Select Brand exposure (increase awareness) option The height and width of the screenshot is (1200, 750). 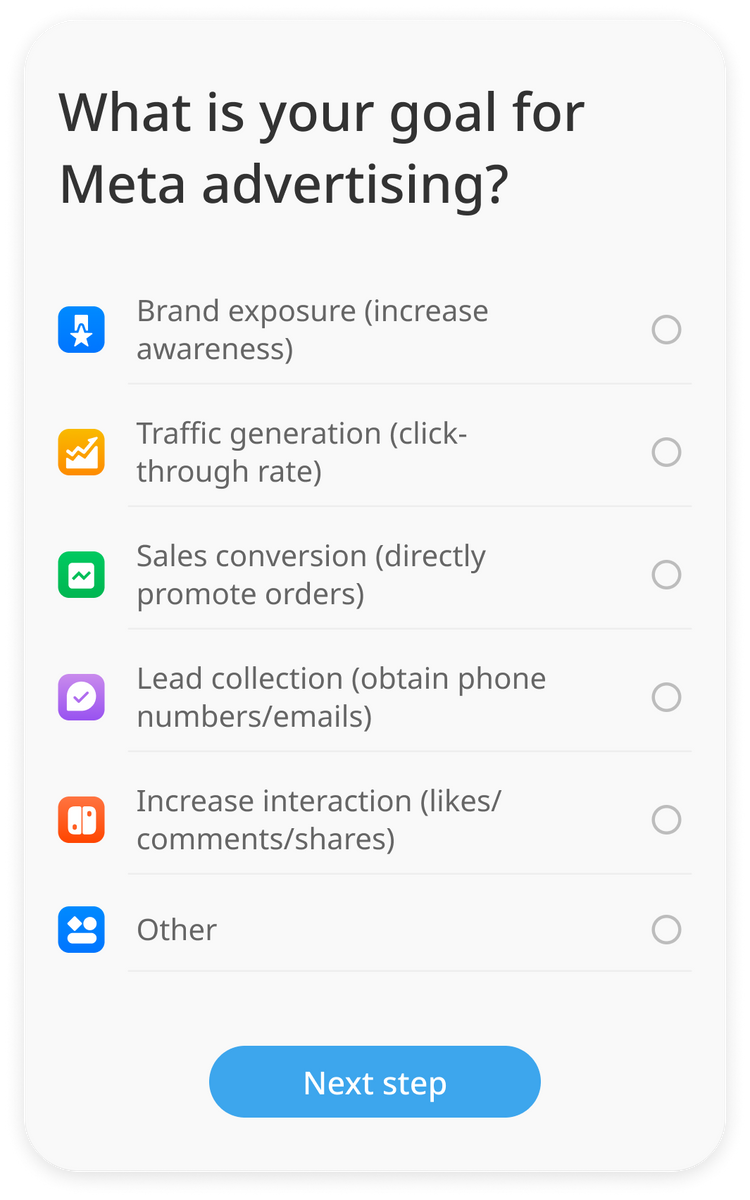point(666,330)
